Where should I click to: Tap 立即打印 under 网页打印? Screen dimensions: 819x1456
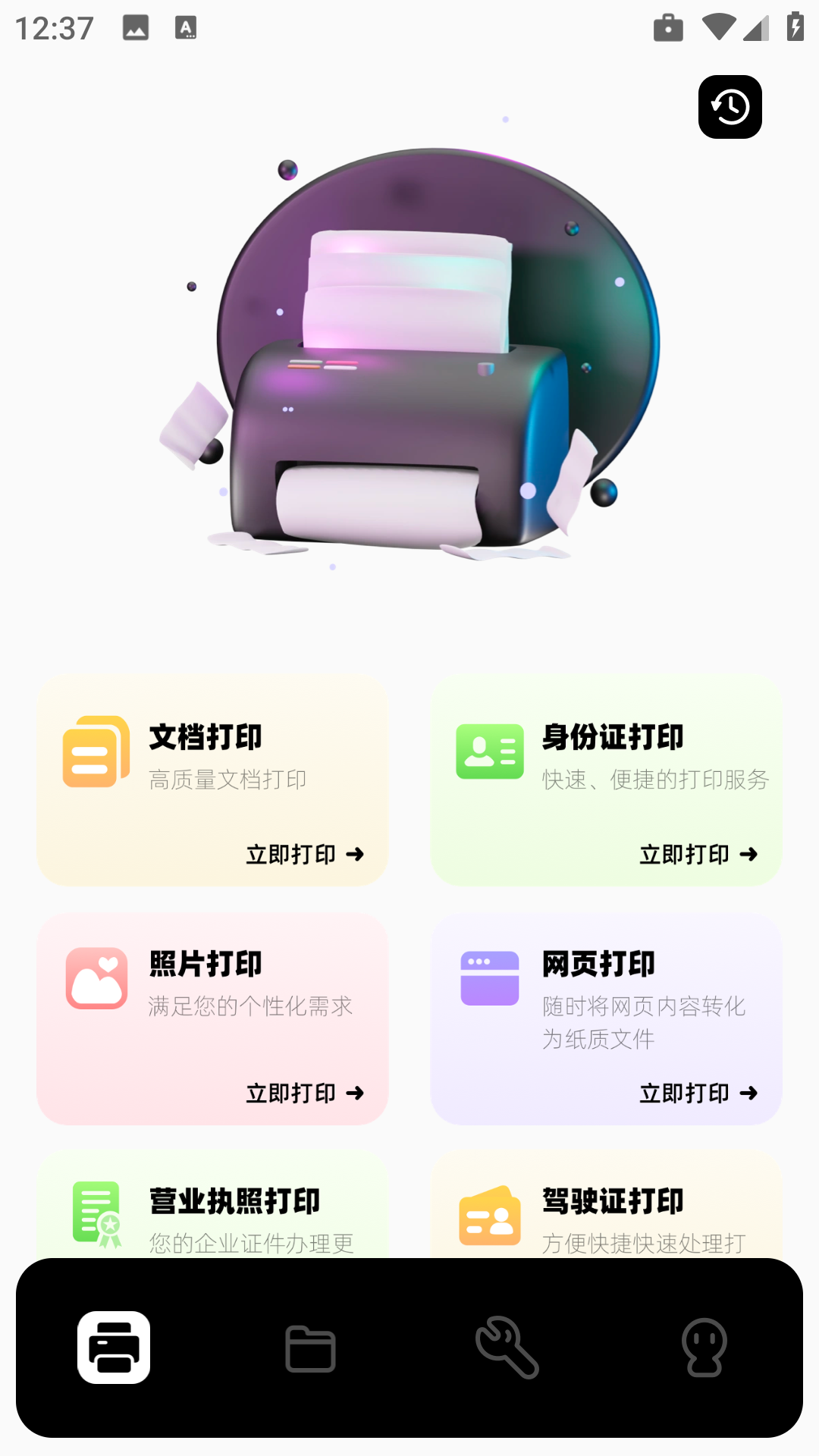[698, 1093]
